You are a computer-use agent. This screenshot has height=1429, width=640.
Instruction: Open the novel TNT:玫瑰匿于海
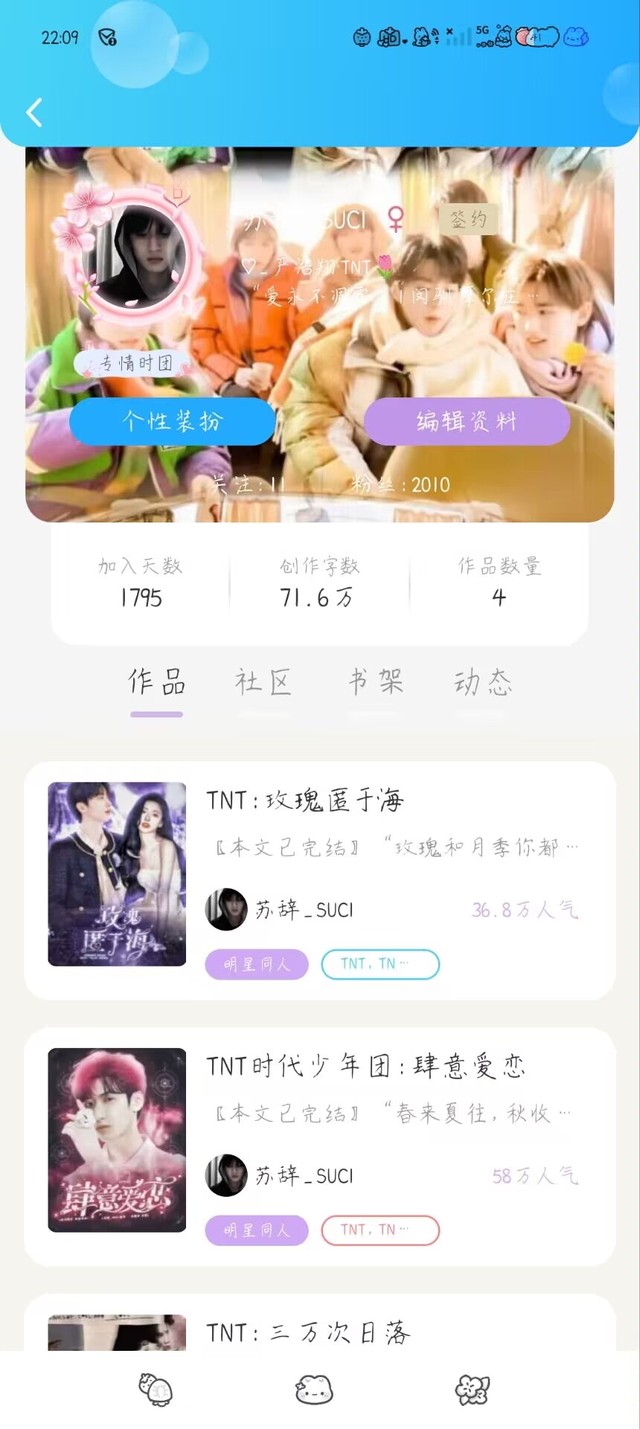click(x=305, y=800)
